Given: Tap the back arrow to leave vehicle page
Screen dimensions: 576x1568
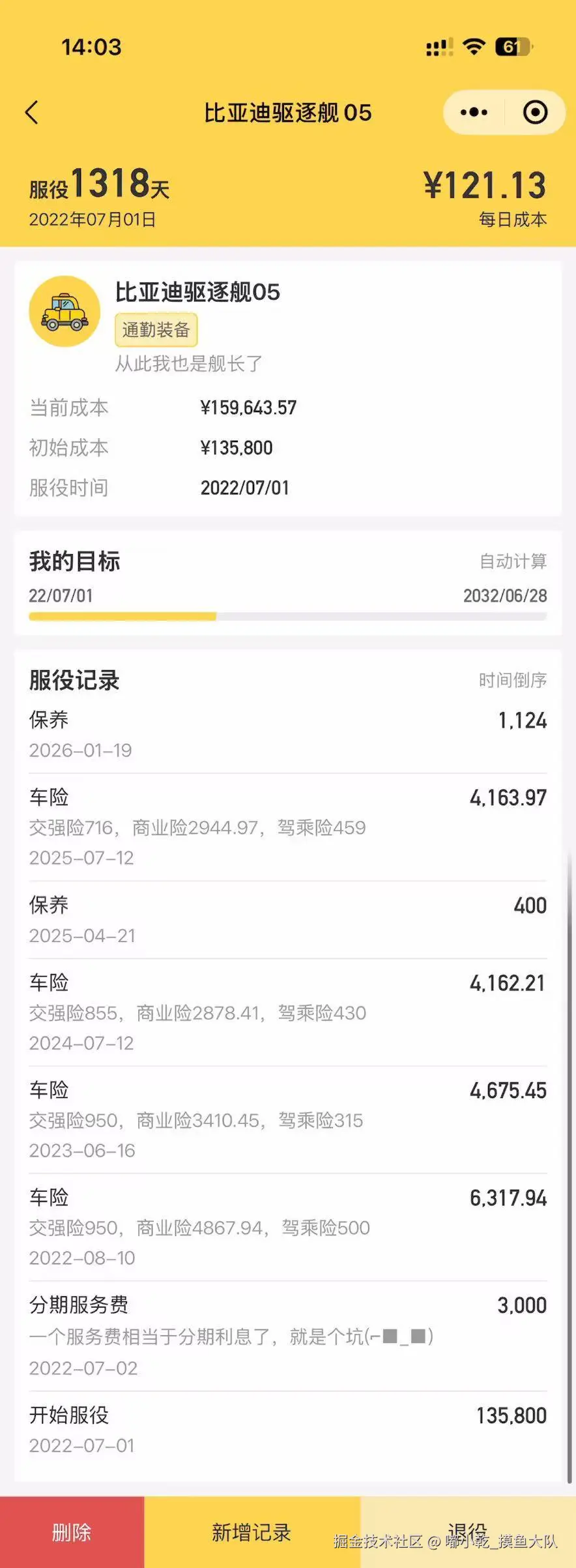Looking at the screenshot, I should point(33,112).
